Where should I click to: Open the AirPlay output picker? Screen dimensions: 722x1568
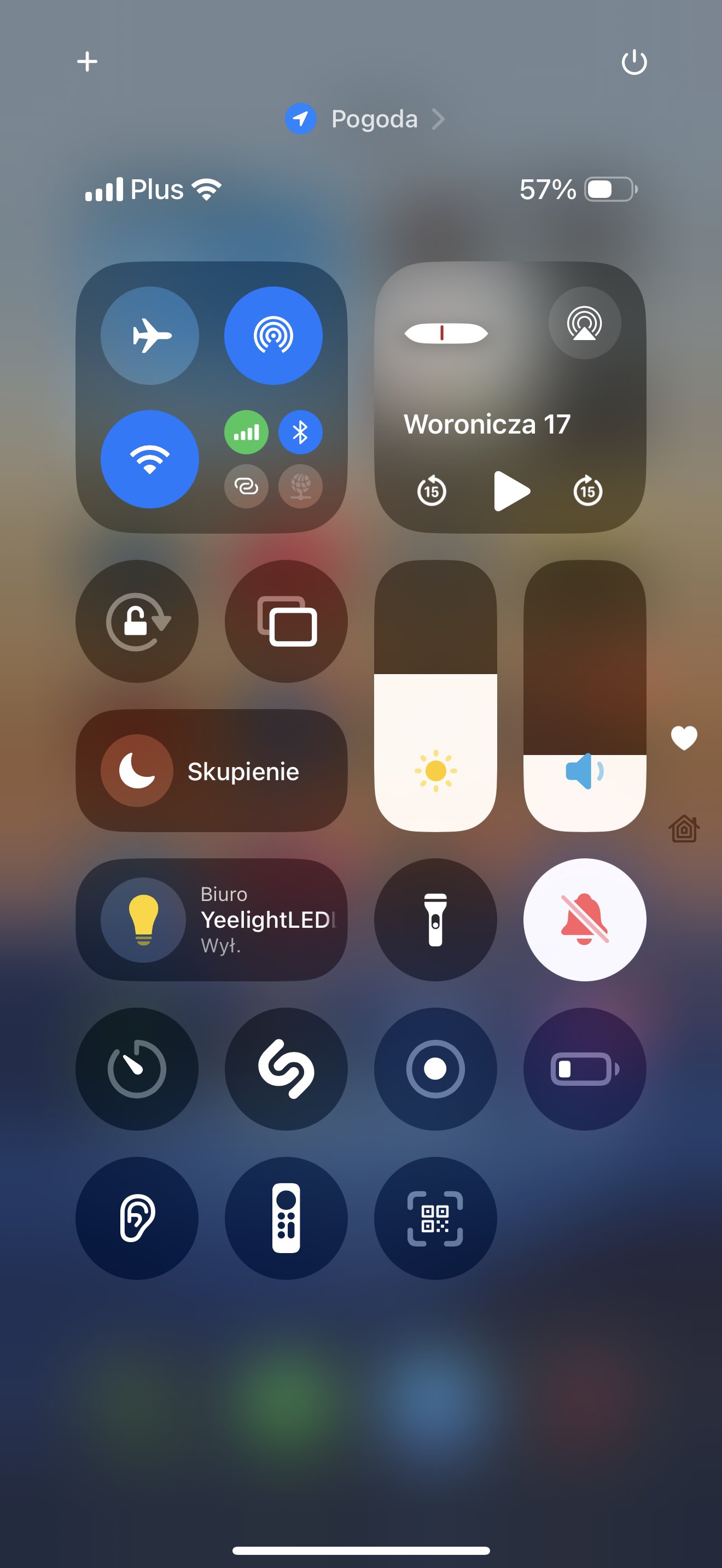click(584, 323)
